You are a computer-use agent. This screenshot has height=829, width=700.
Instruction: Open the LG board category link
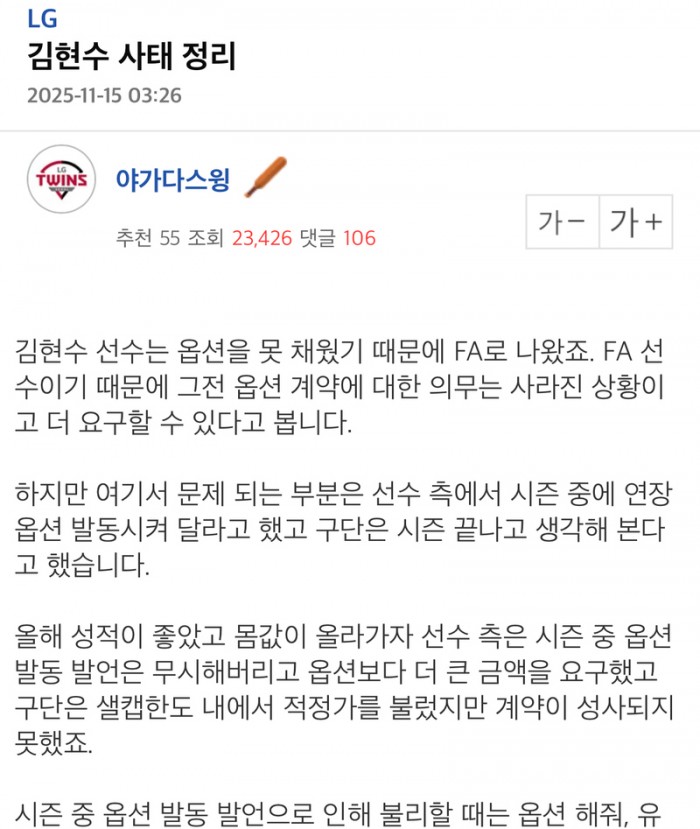tap(42, 18)
